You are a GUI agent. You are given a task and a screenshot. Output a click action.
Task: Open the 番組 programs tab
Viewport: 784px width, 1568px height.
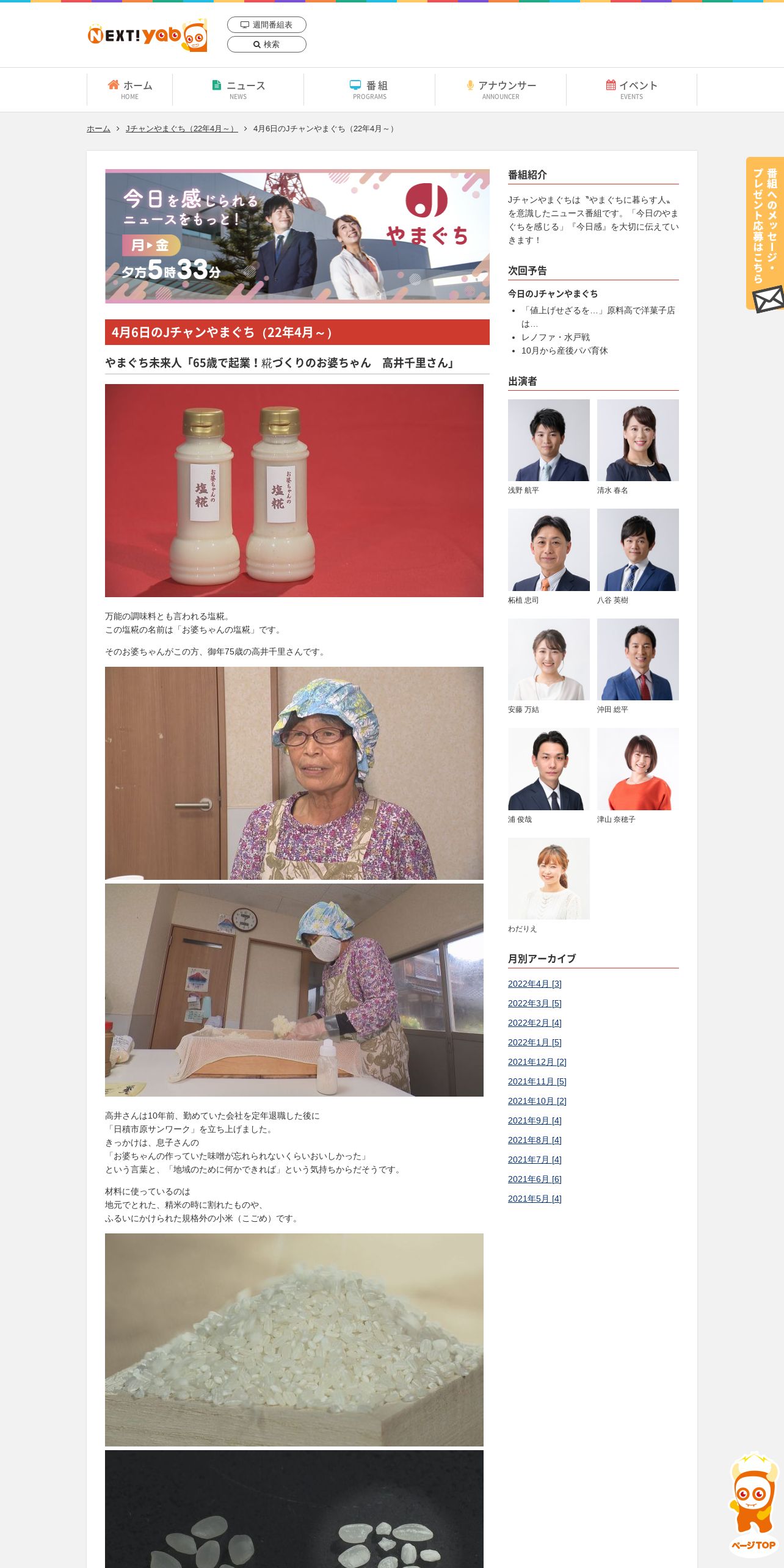(x=369, y=89)
